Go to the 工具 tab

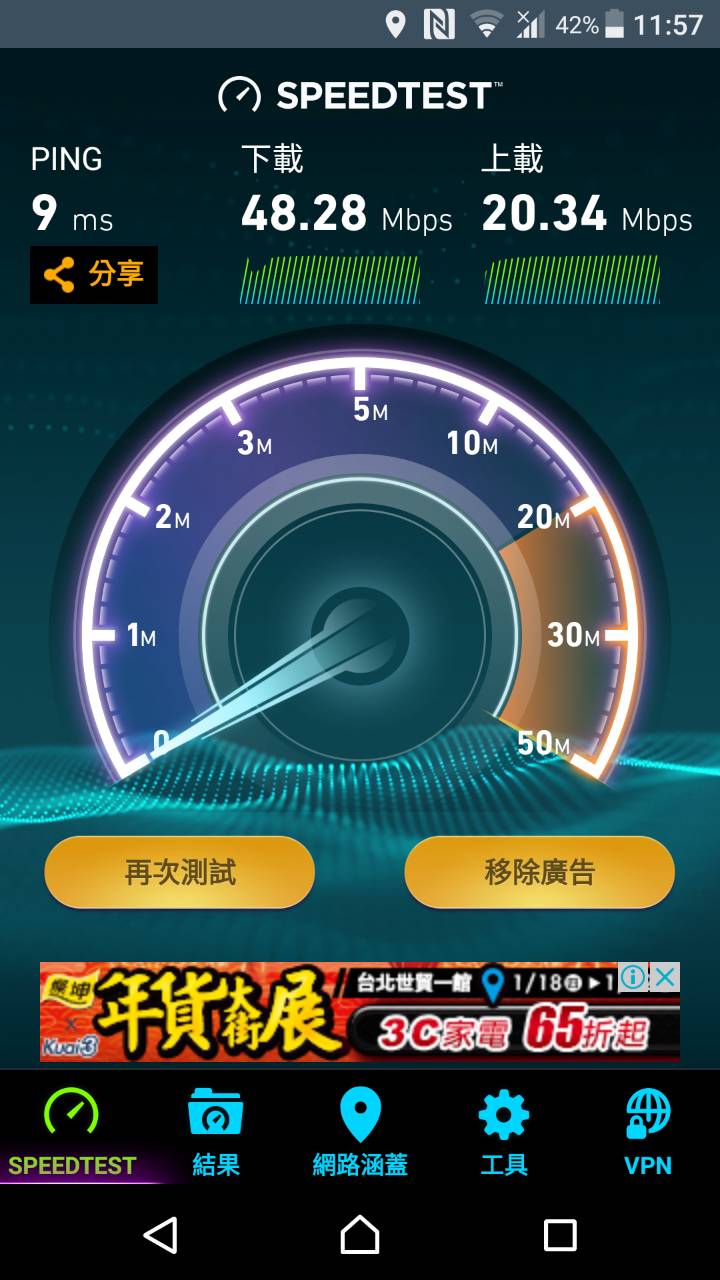(504, 1132)
